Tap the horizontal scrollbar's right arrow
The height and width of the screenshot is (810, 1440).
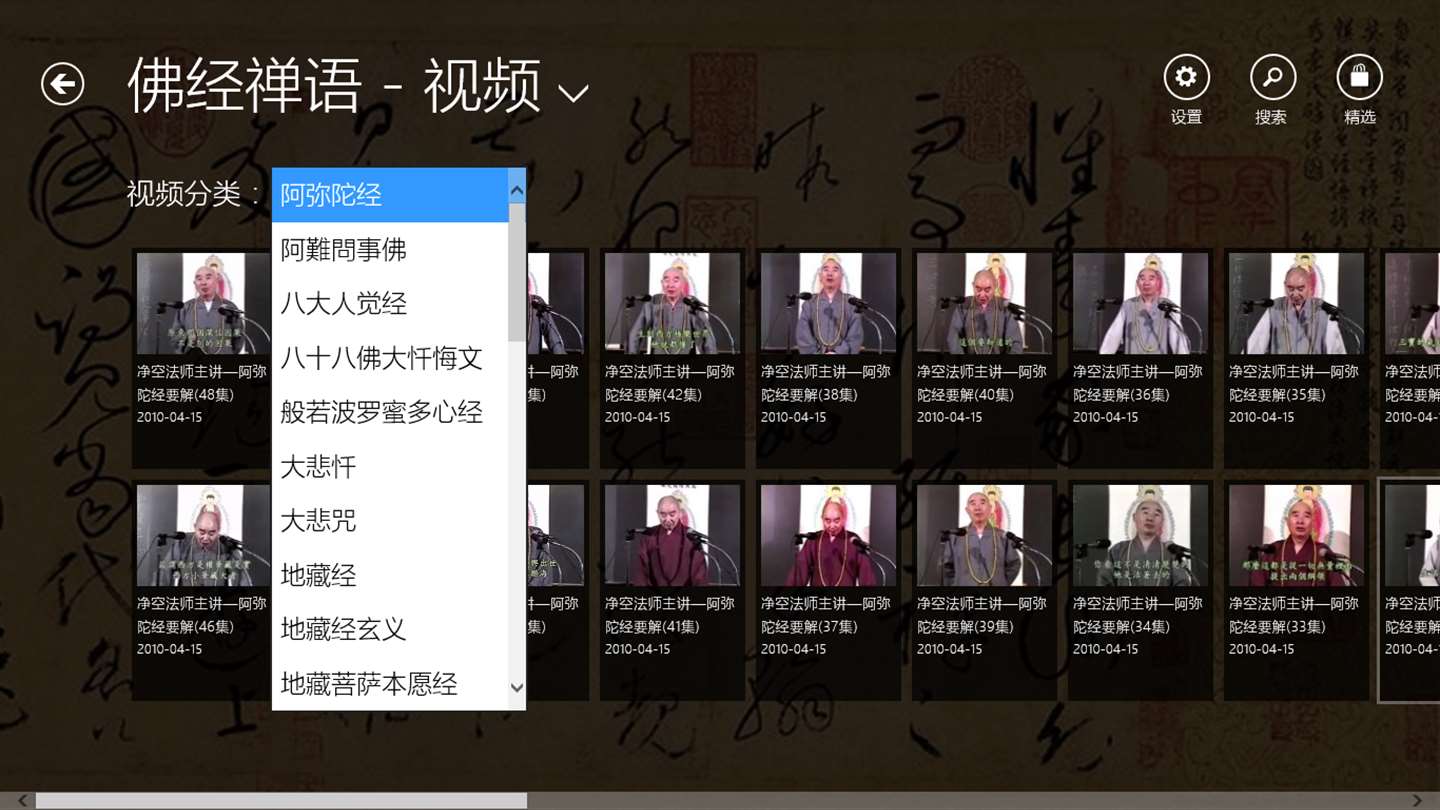click(x=1418, y=801)
